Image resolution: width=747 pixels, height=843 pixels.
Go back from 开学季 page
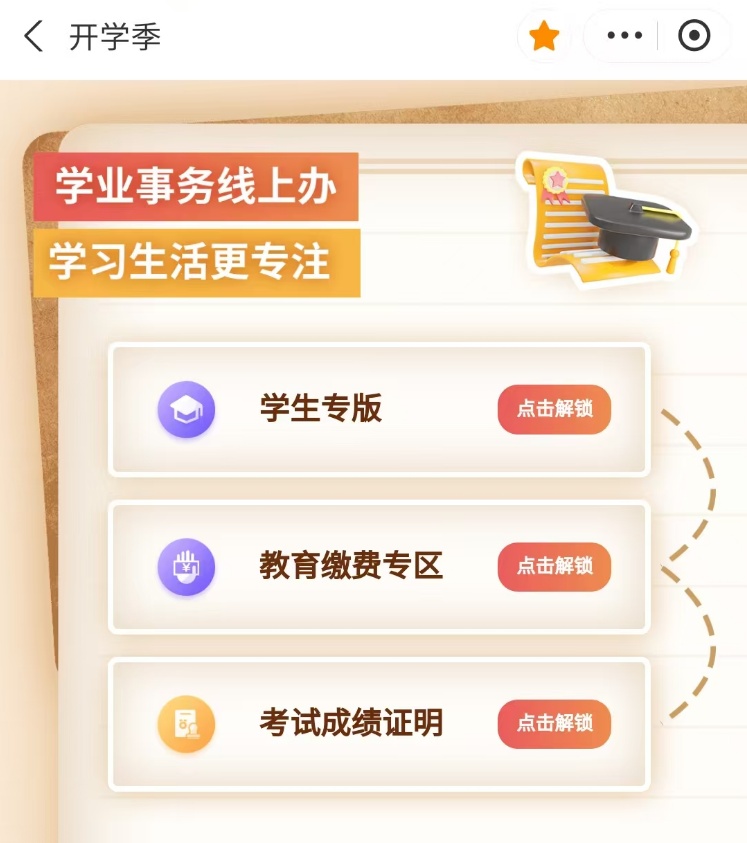(x=34, y=38)
